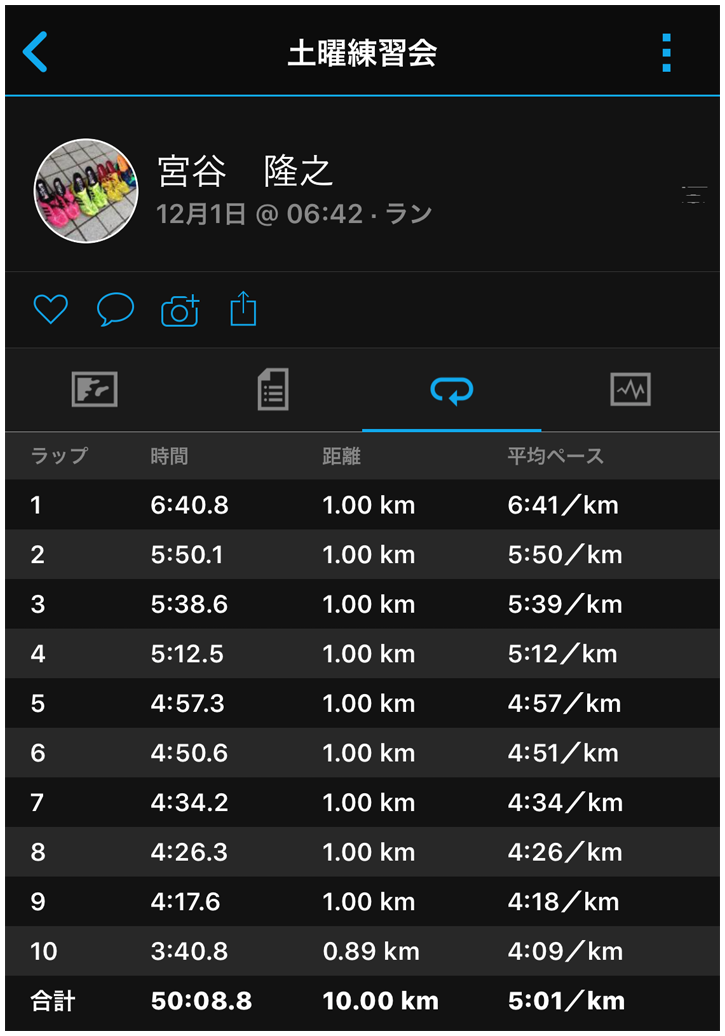Go back with the blue arrow
This screenshot has width=725, height=1036.
(x=35, y=52)
